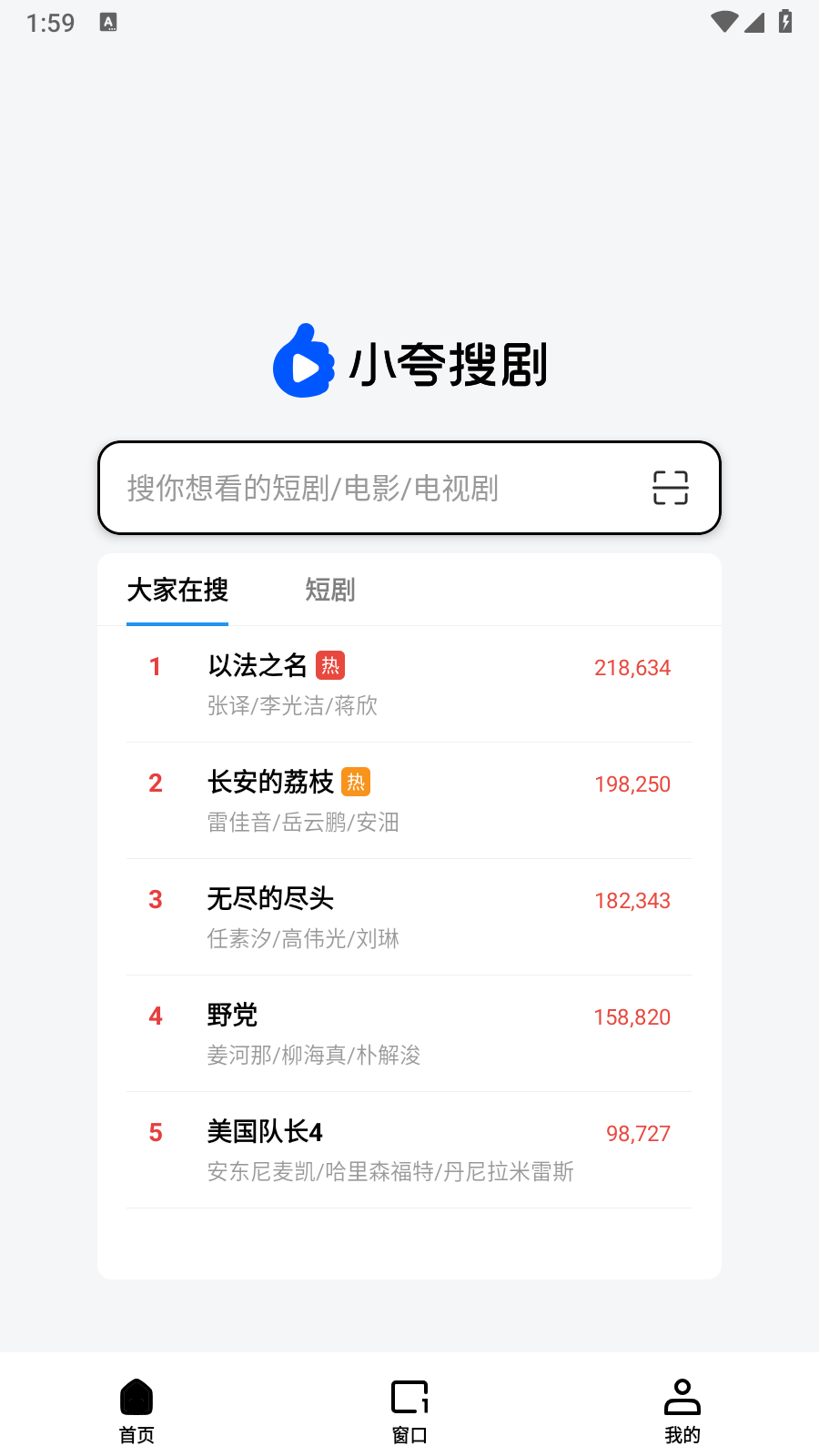819x1456 pixels.
Task: Click the rank number 2 beside 长安的荔枝
Action: [x=155, y=783]
